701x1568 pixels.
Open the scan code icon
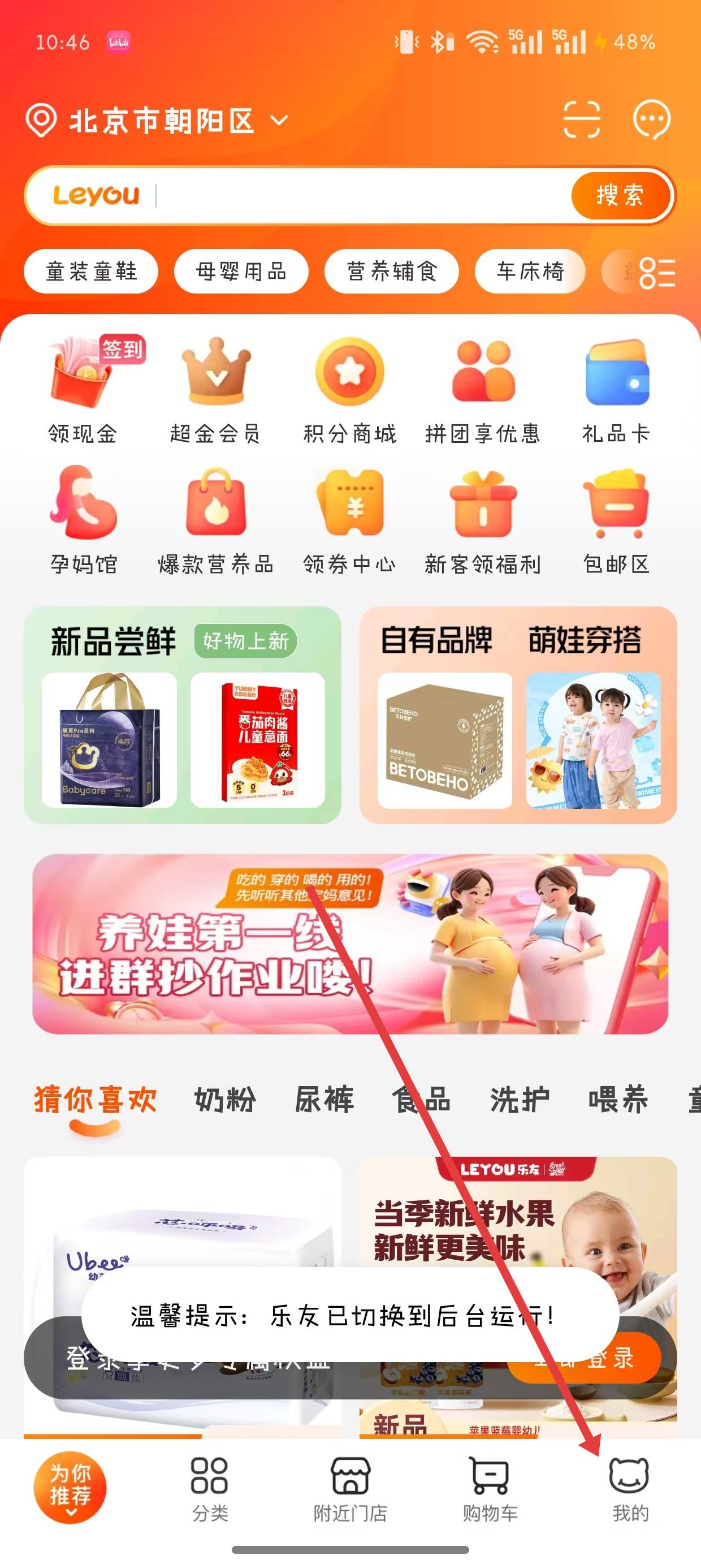[581, 119]
